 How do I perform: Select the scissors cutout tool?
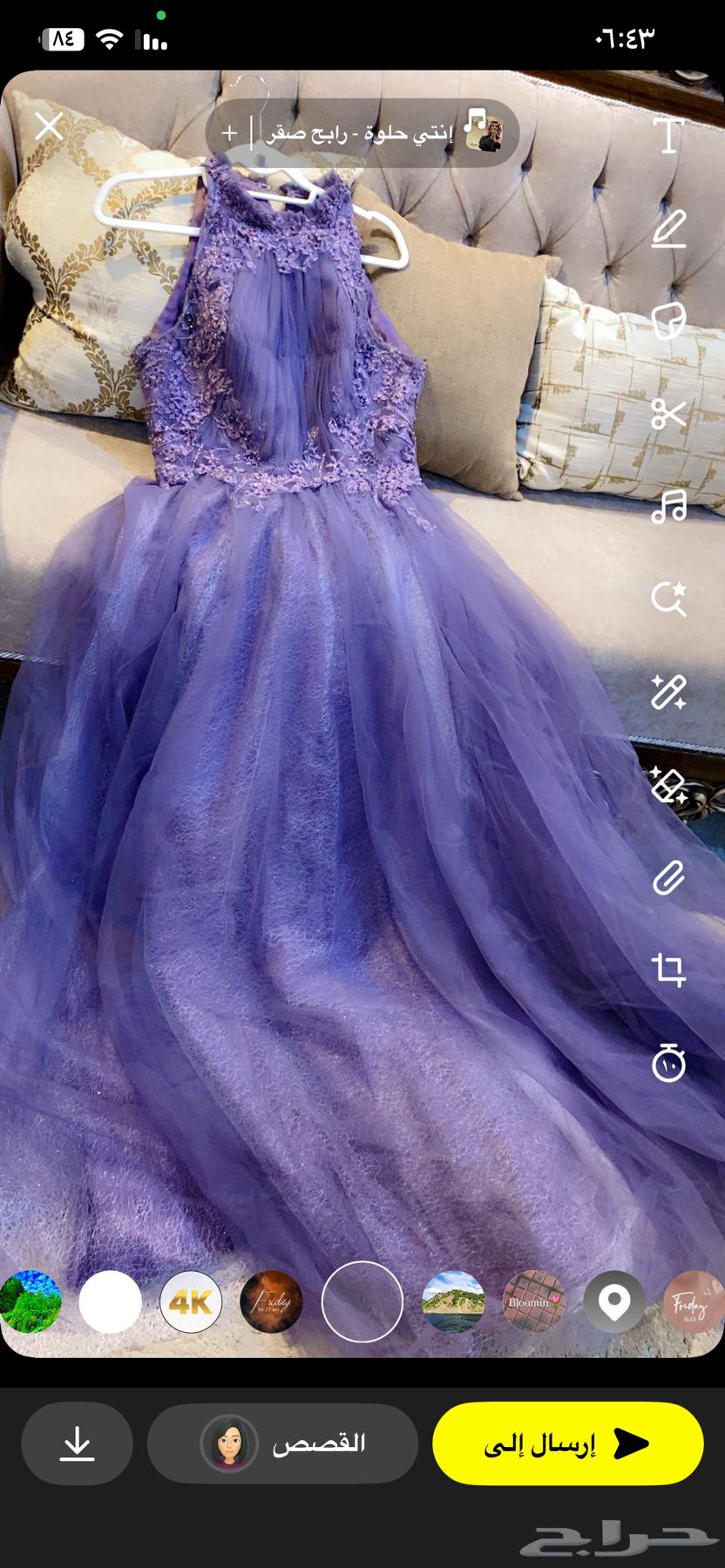pyautogui.click(x=668, y=415)
